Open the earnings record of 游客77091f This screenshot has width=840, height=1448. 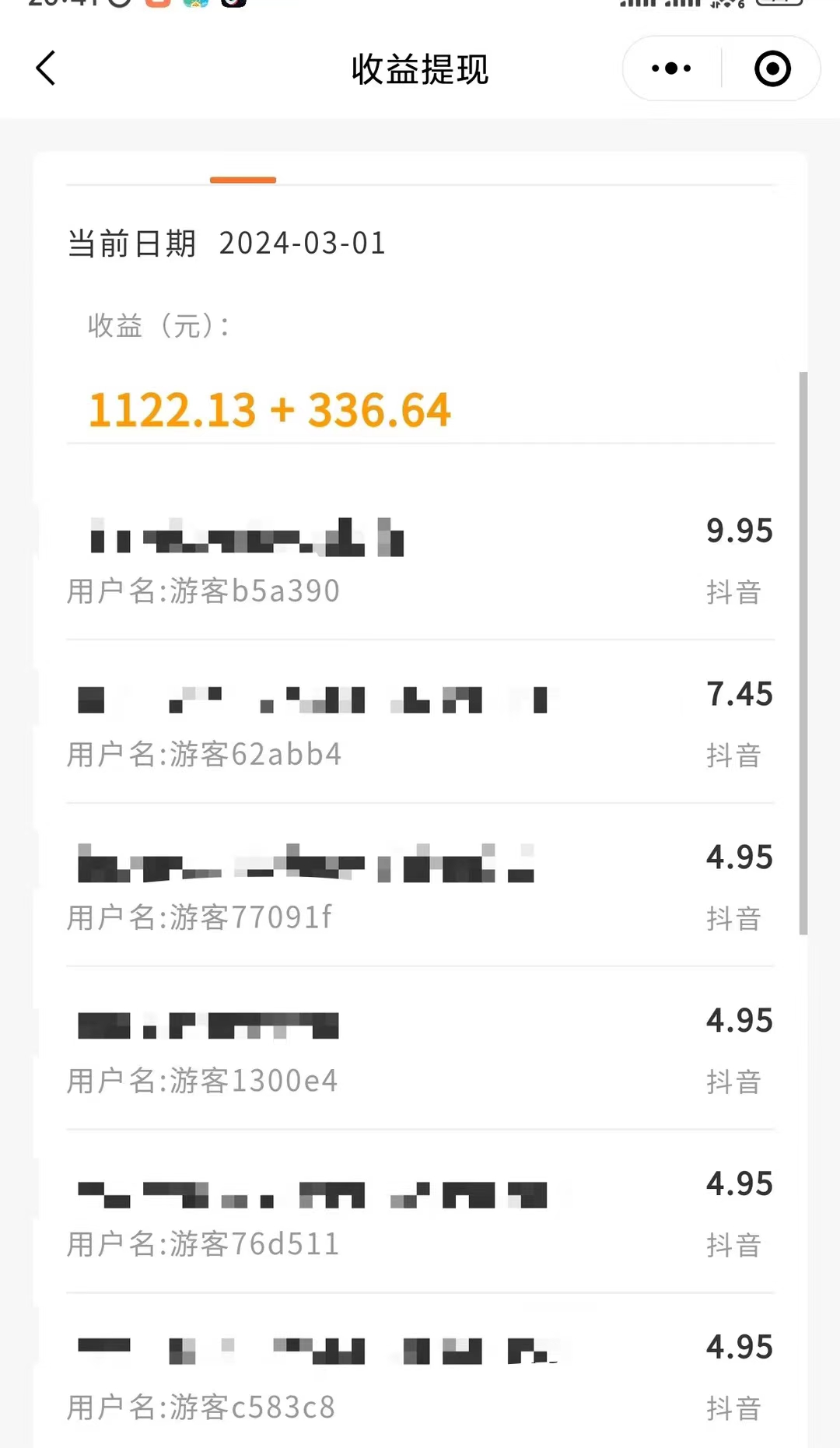pos(420,885)
